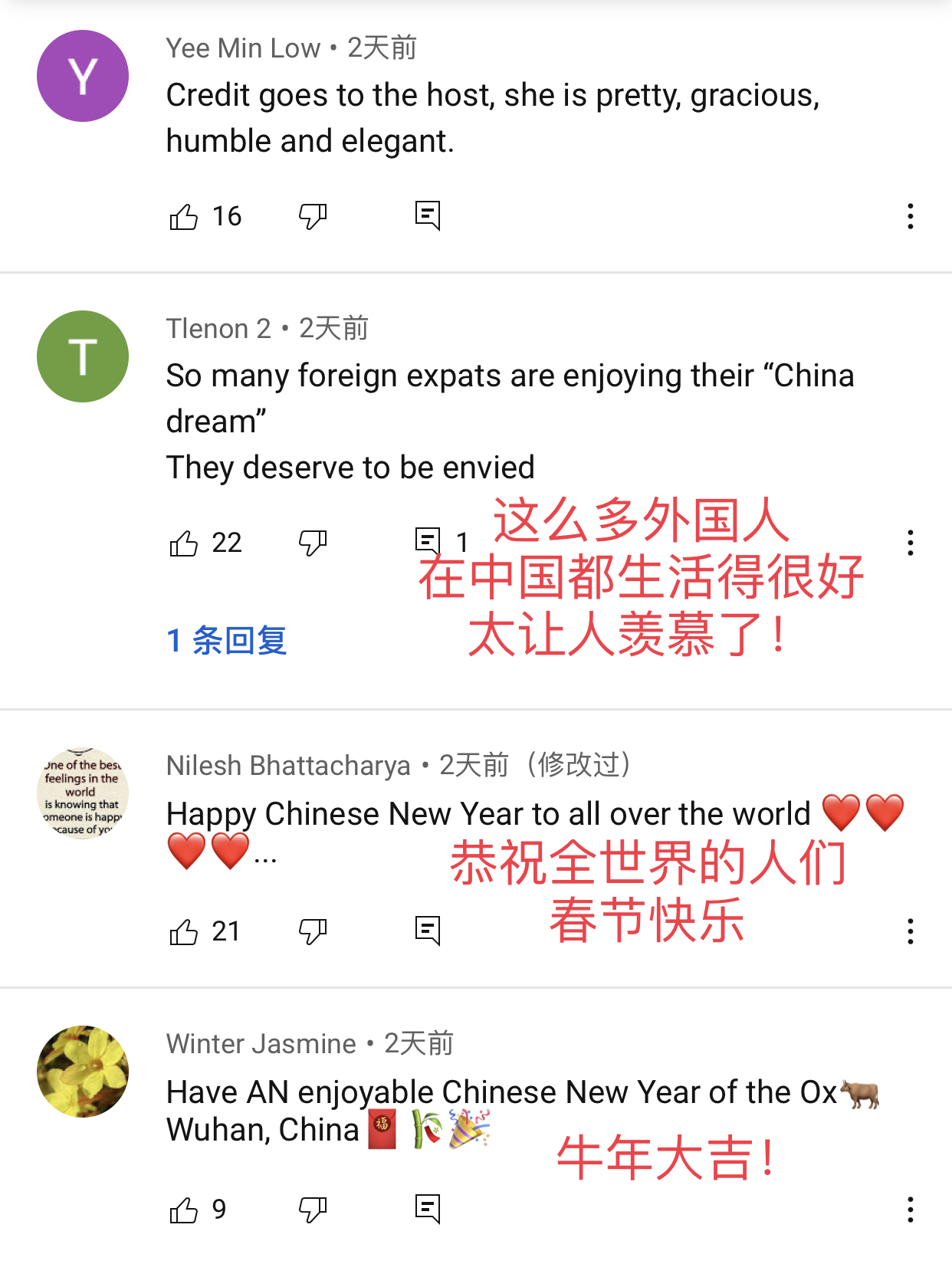This screenshot has width=952, height=1264.
Task: View the 1 条回复 under Tlenon 2
Action: (227, 640)
